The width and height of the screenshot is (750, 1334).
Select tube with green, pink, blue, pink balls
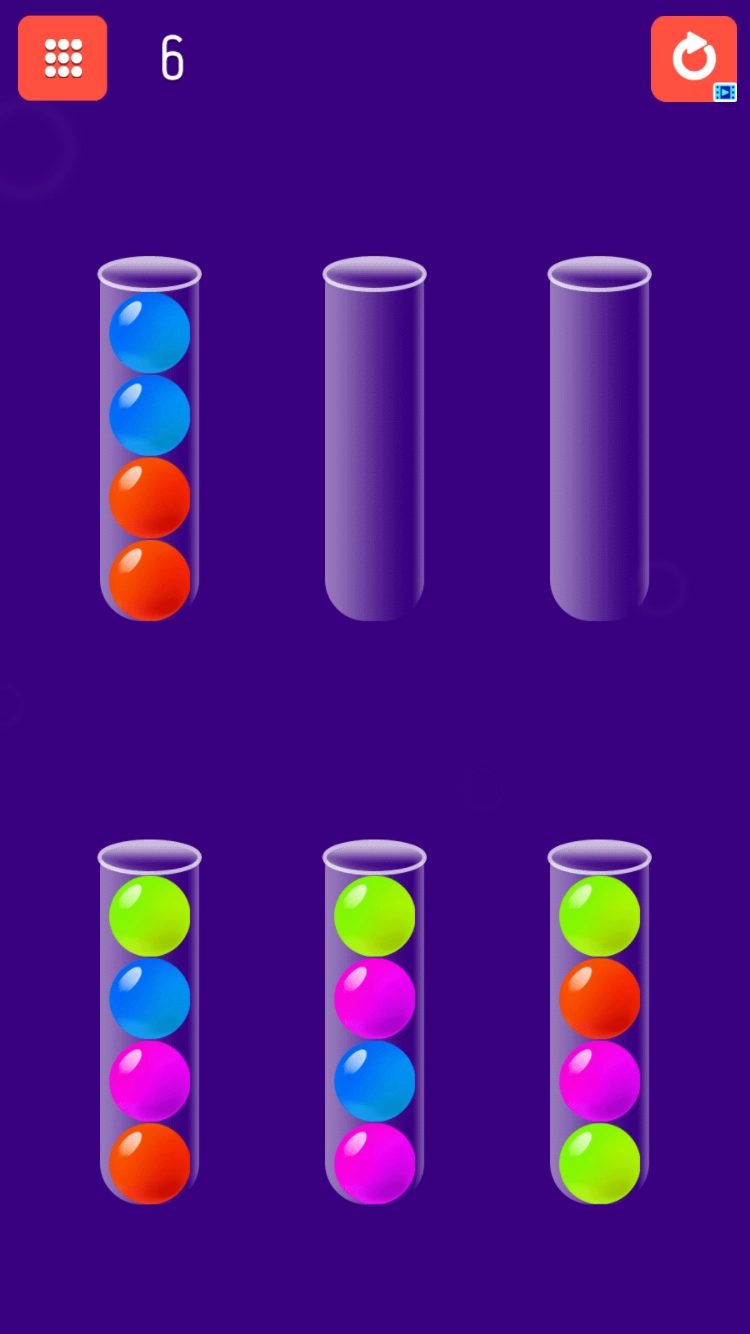coord(374,1025)
